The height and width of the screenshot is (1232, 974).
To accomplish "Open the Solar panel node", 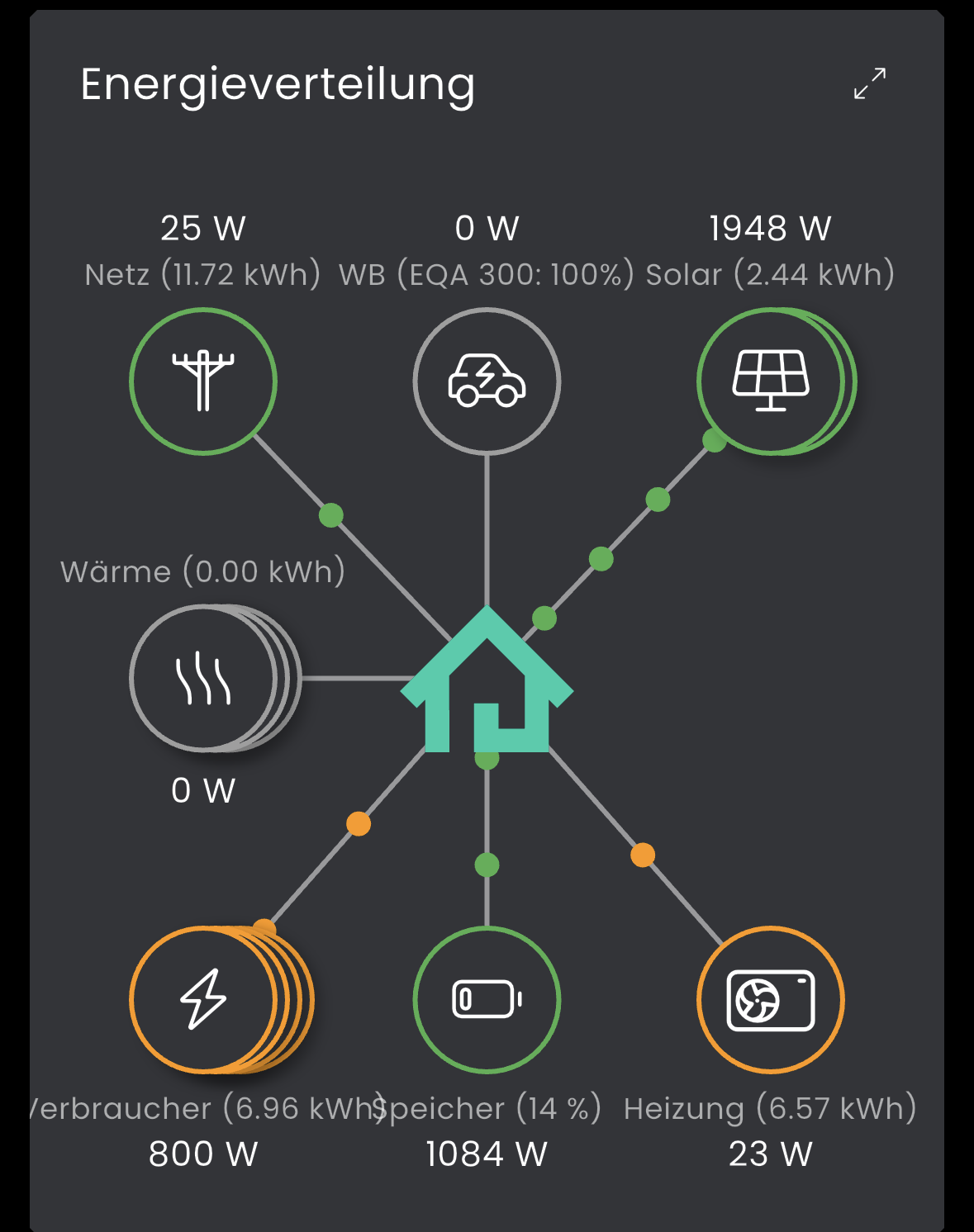I will coord(771,381).
